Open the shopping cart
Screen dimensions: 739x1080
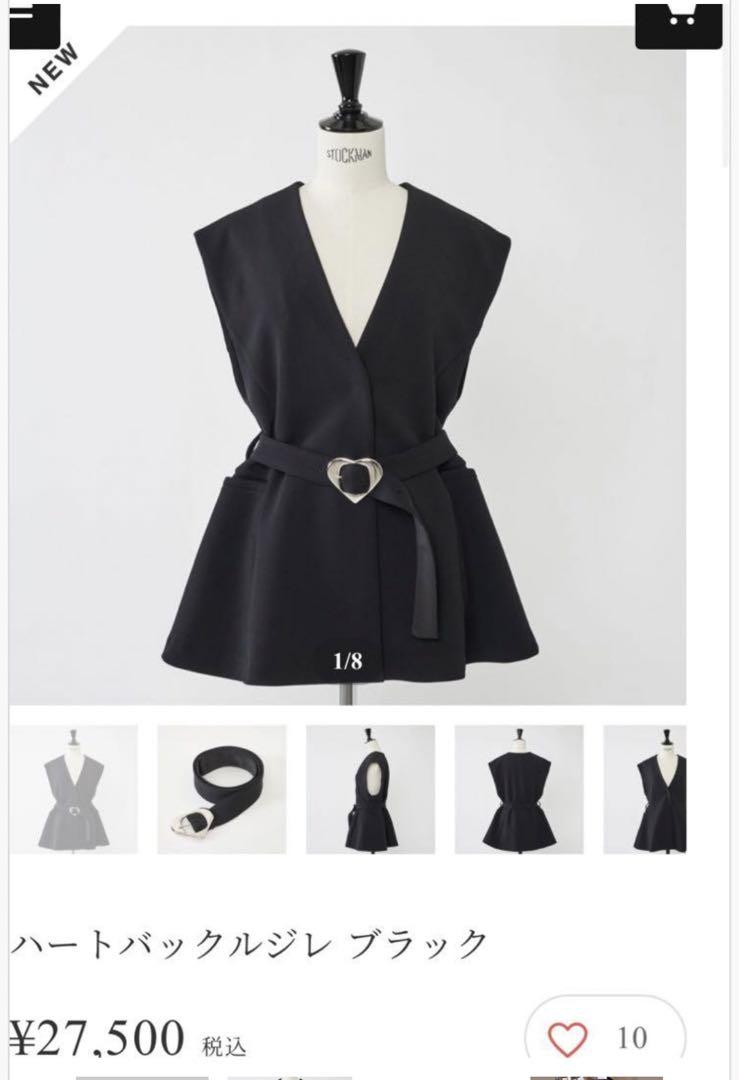tap(678, 22)
